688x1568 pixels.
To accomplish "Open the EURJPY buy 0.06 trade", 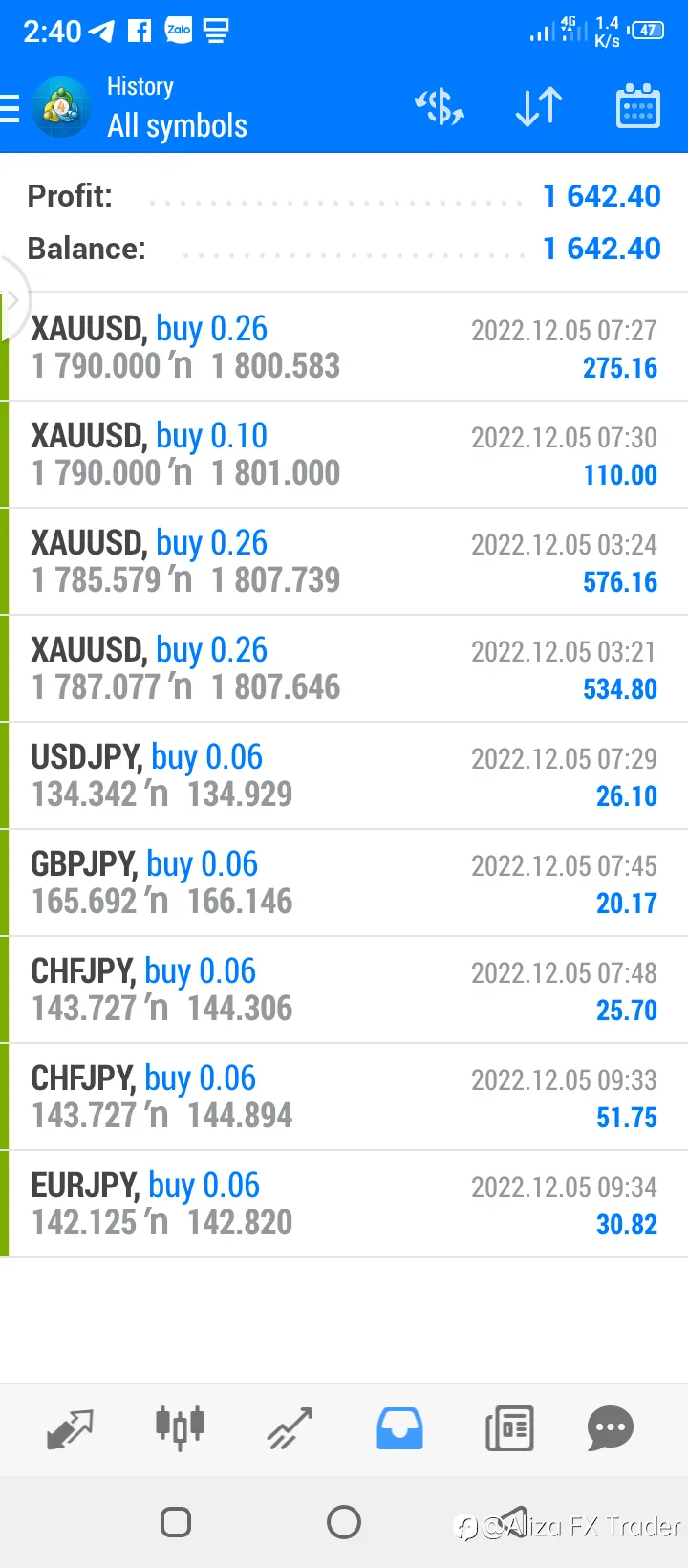I will (344, 1204).
